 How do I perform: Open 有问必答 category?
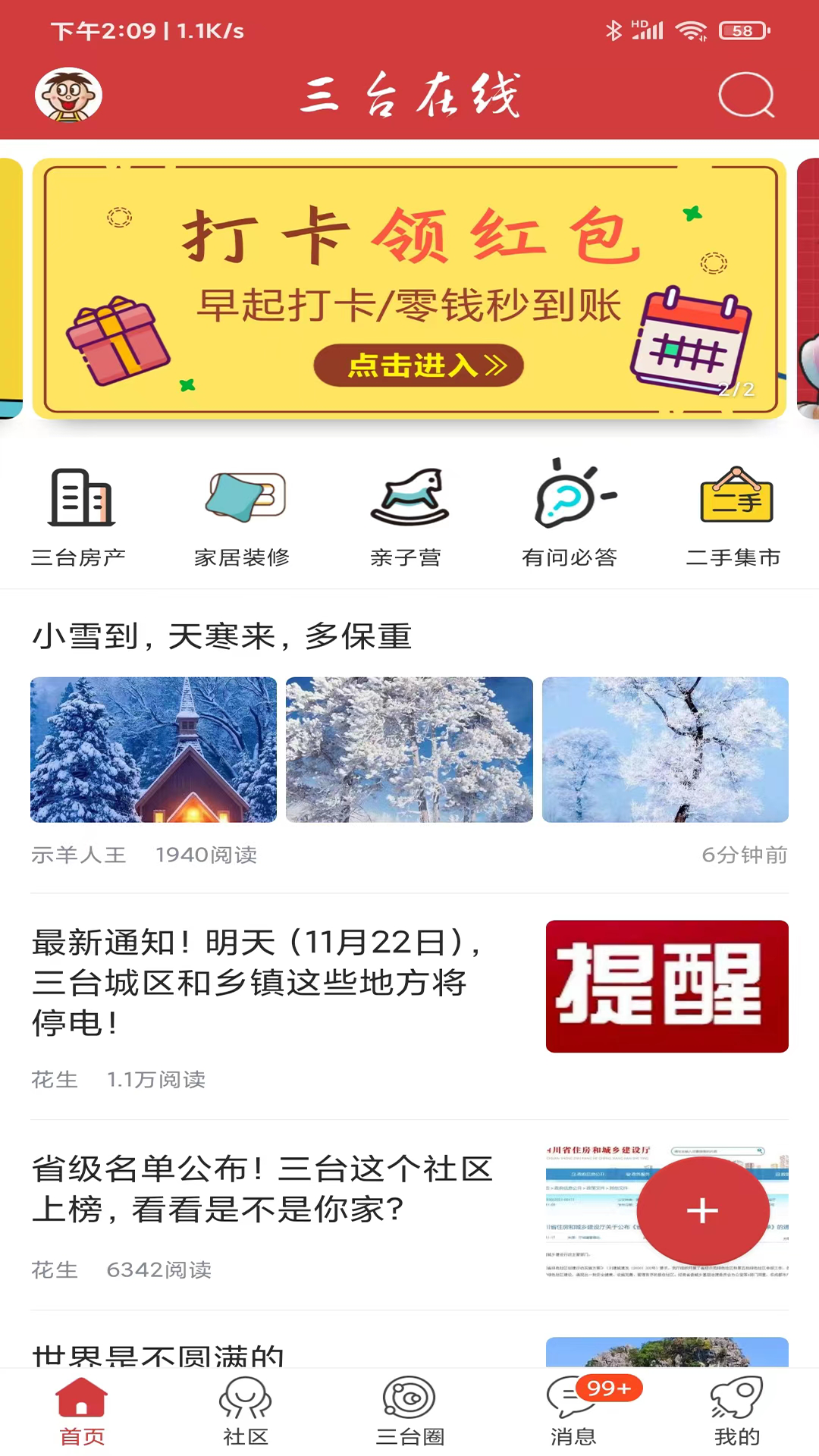point(570,516)
